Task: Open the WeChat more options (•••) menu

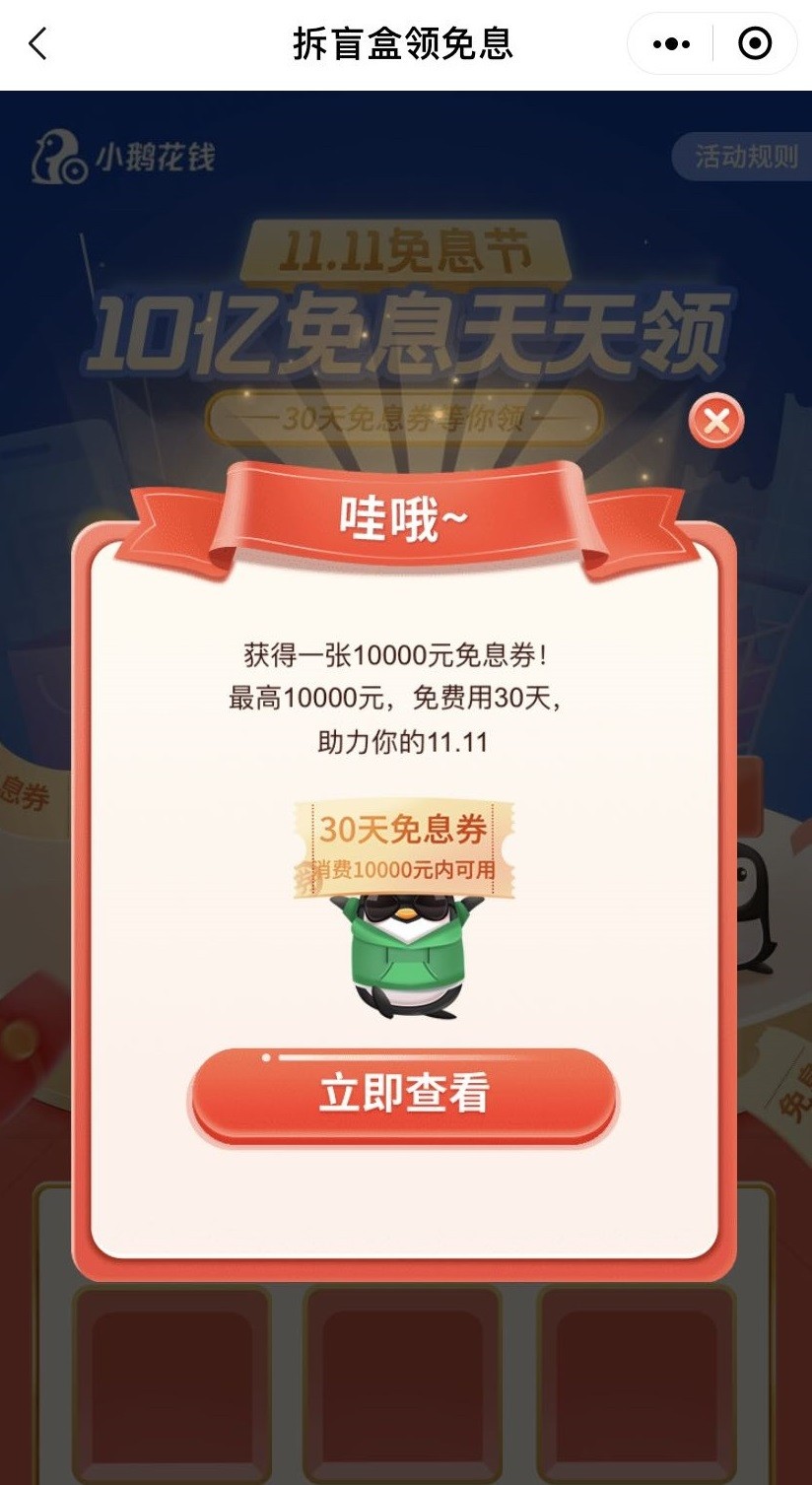Action: [673, 43]
